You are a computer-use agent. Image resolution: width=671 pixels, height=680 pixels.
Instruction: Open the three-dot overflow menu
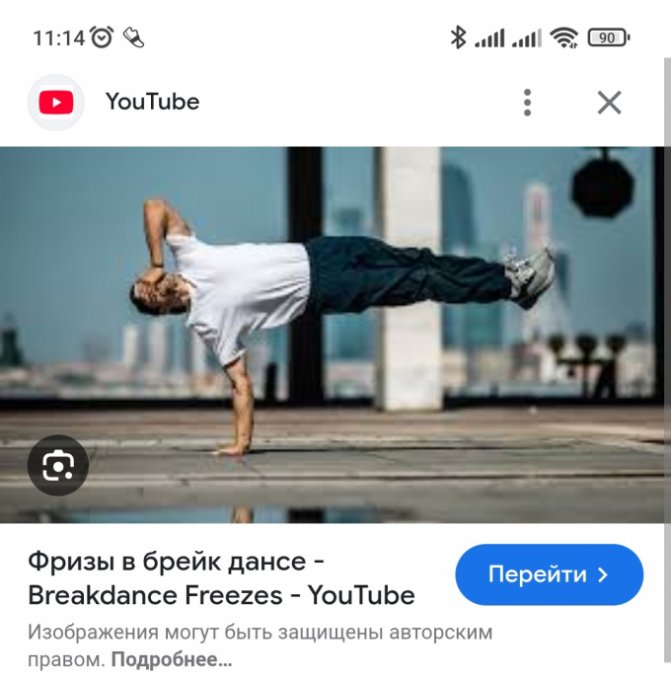(527, 102)
